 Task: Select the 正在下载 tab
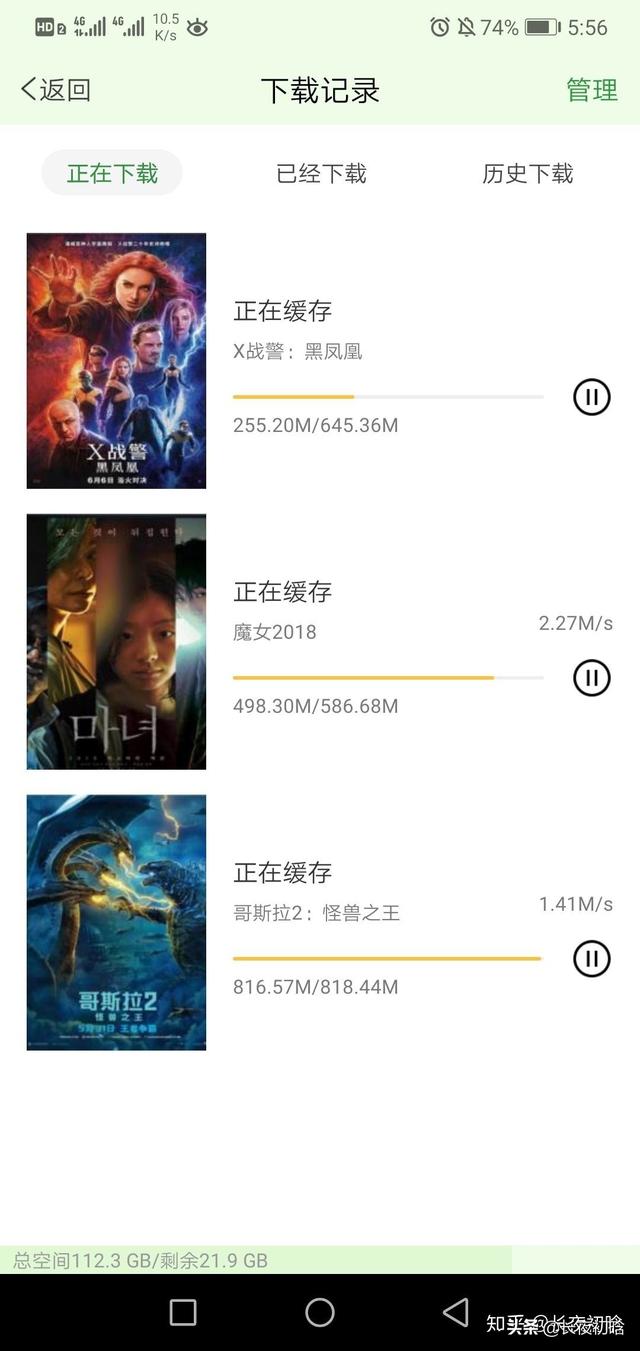pyautogui.click(x=112, y=173)
